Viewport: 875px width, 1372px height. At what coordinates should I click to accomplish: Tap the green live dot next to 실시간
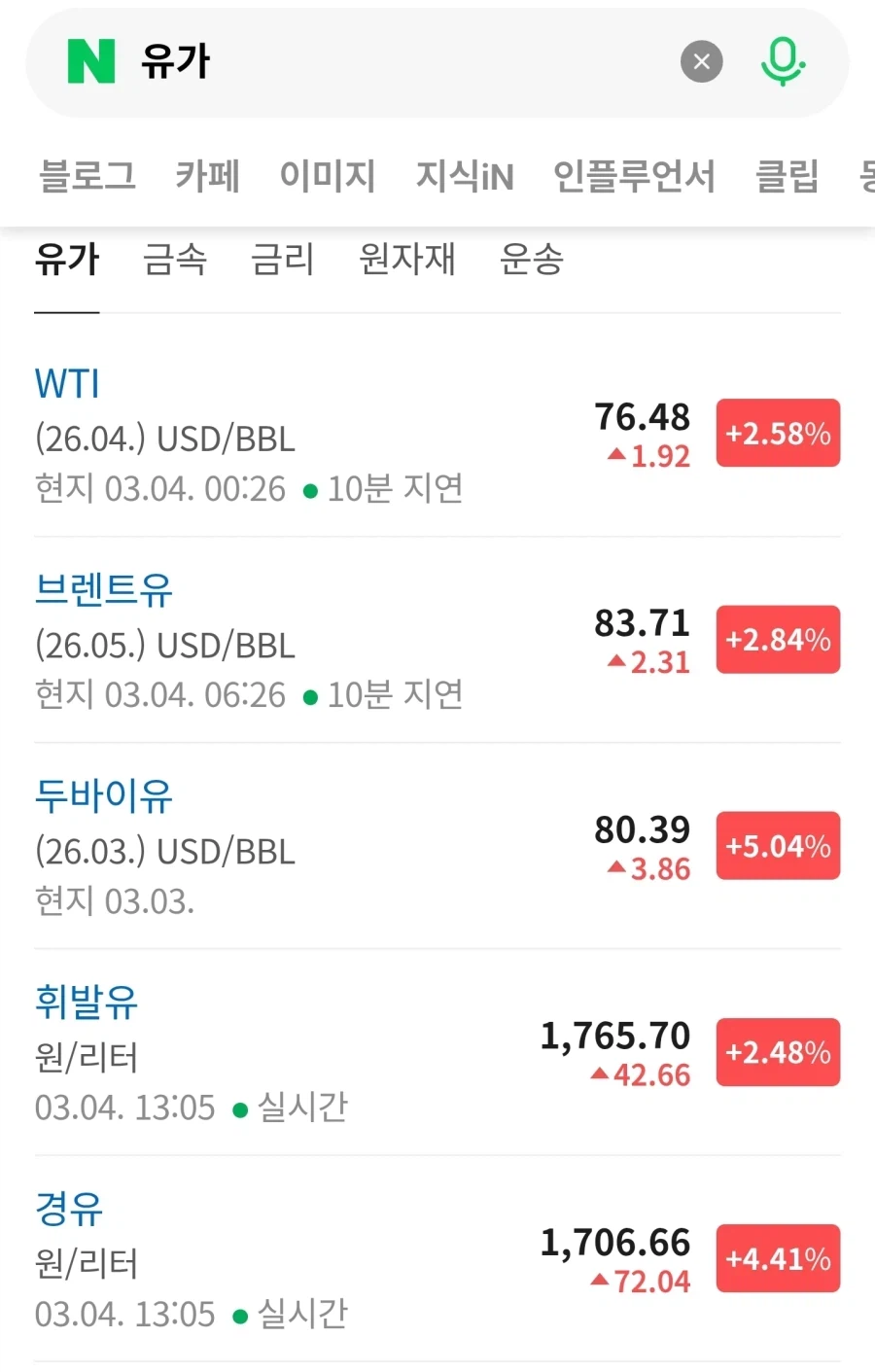pos(237,1108)
